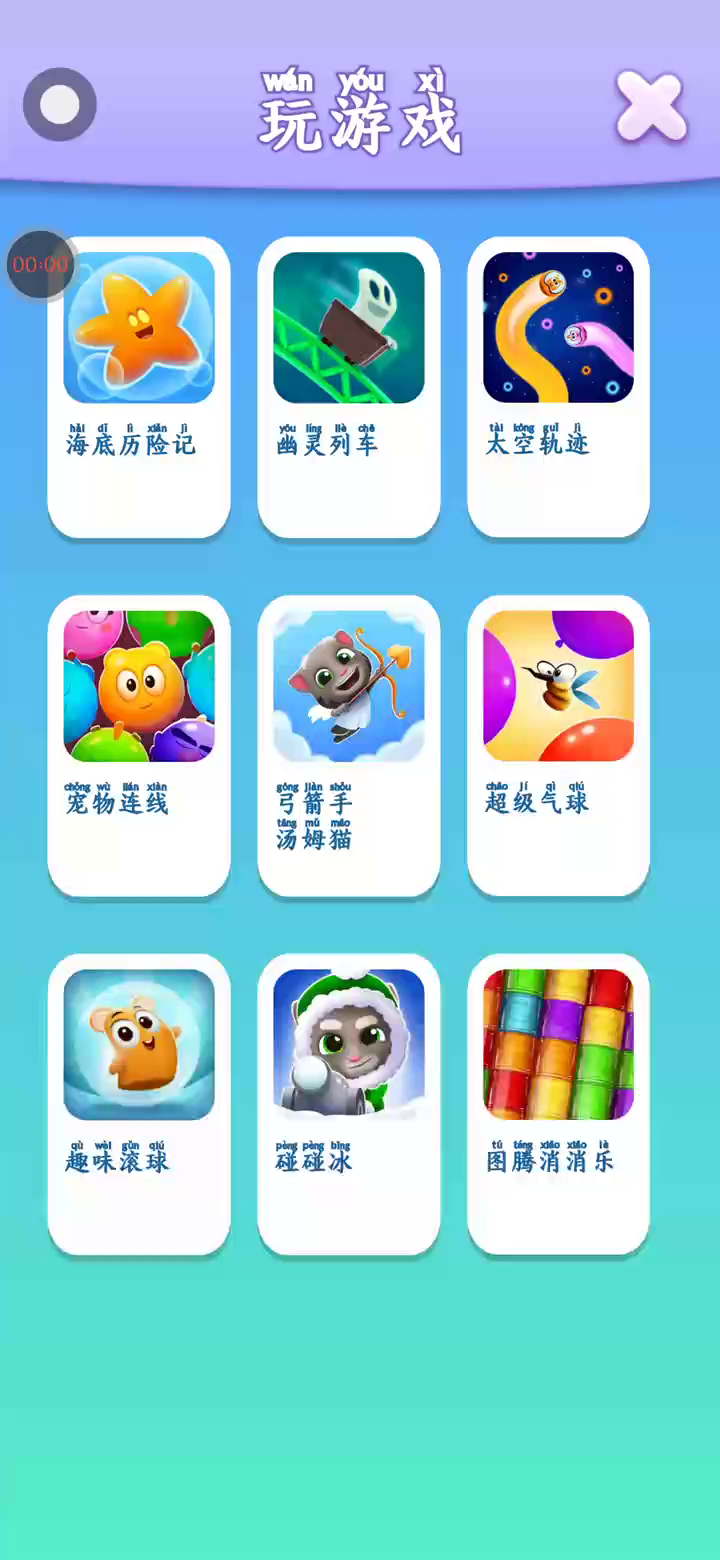Tap the floating 00:00 recording timer

click(40, 265)
